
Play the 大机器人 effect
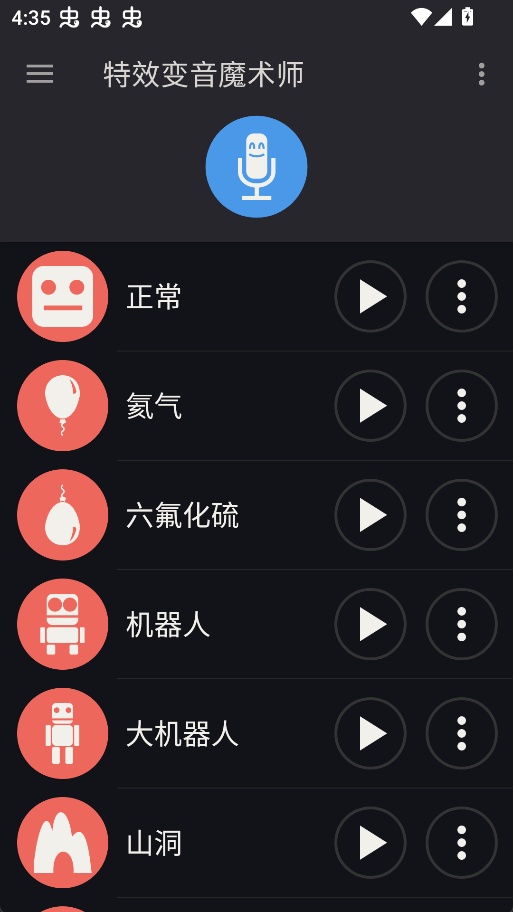click(370, 733)
